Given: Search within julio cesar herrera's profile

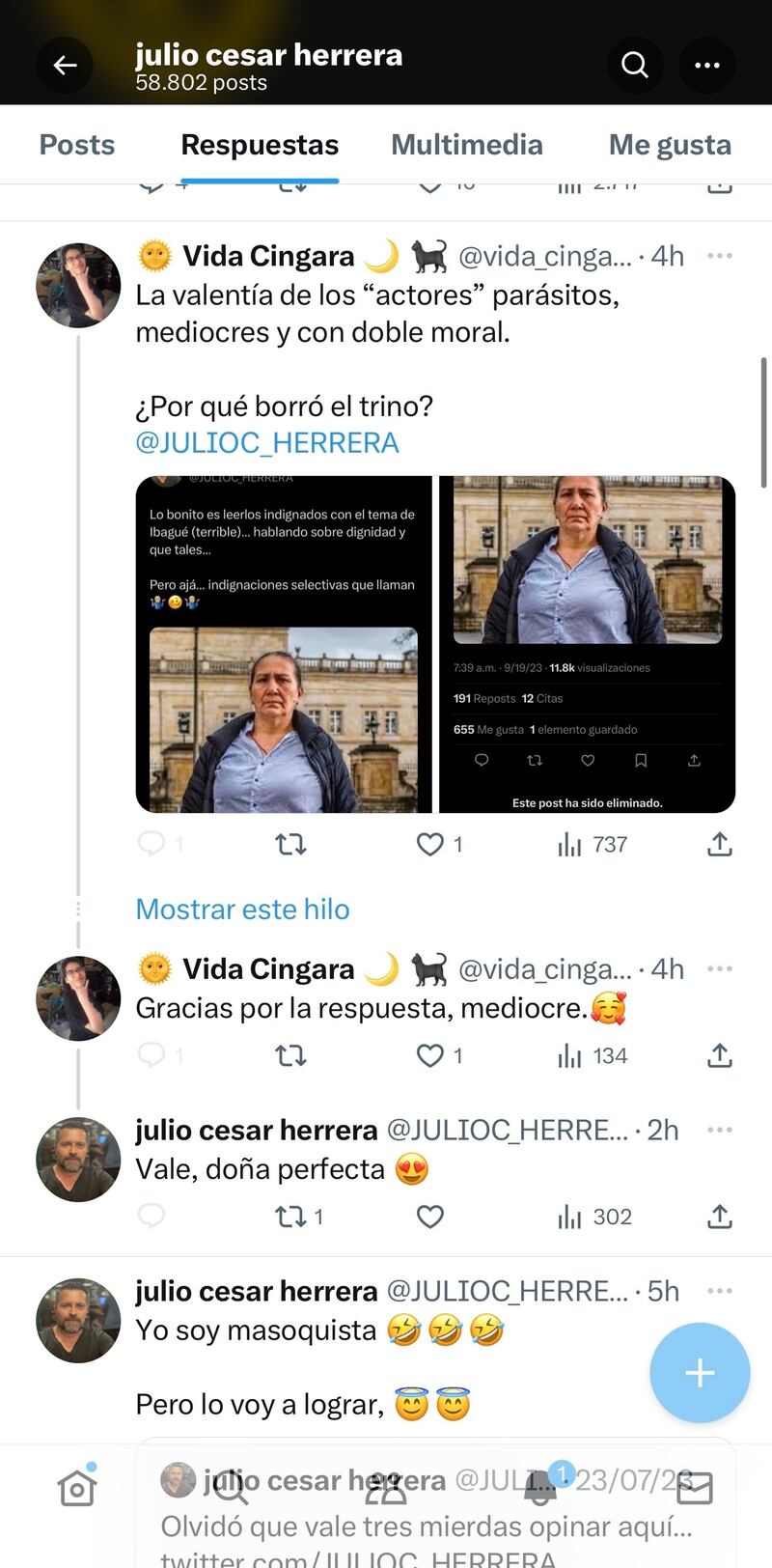Looking at the screenshot, I should click(635, 66).
